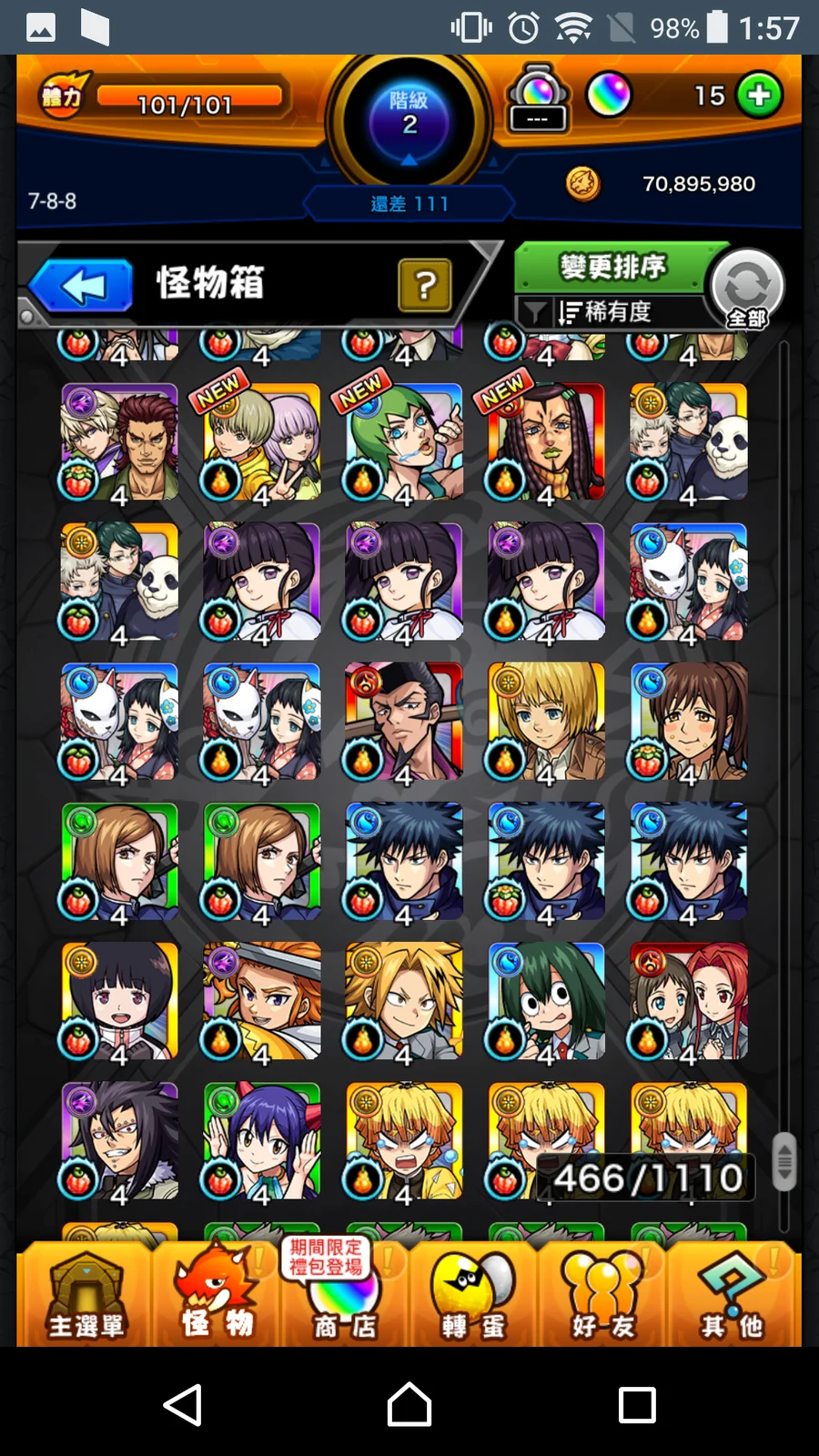The image size is (819, 1456).
Task: Open the 稀有度 sort filter dropdown
Action: pyautogui.click(x=605, y=312)
